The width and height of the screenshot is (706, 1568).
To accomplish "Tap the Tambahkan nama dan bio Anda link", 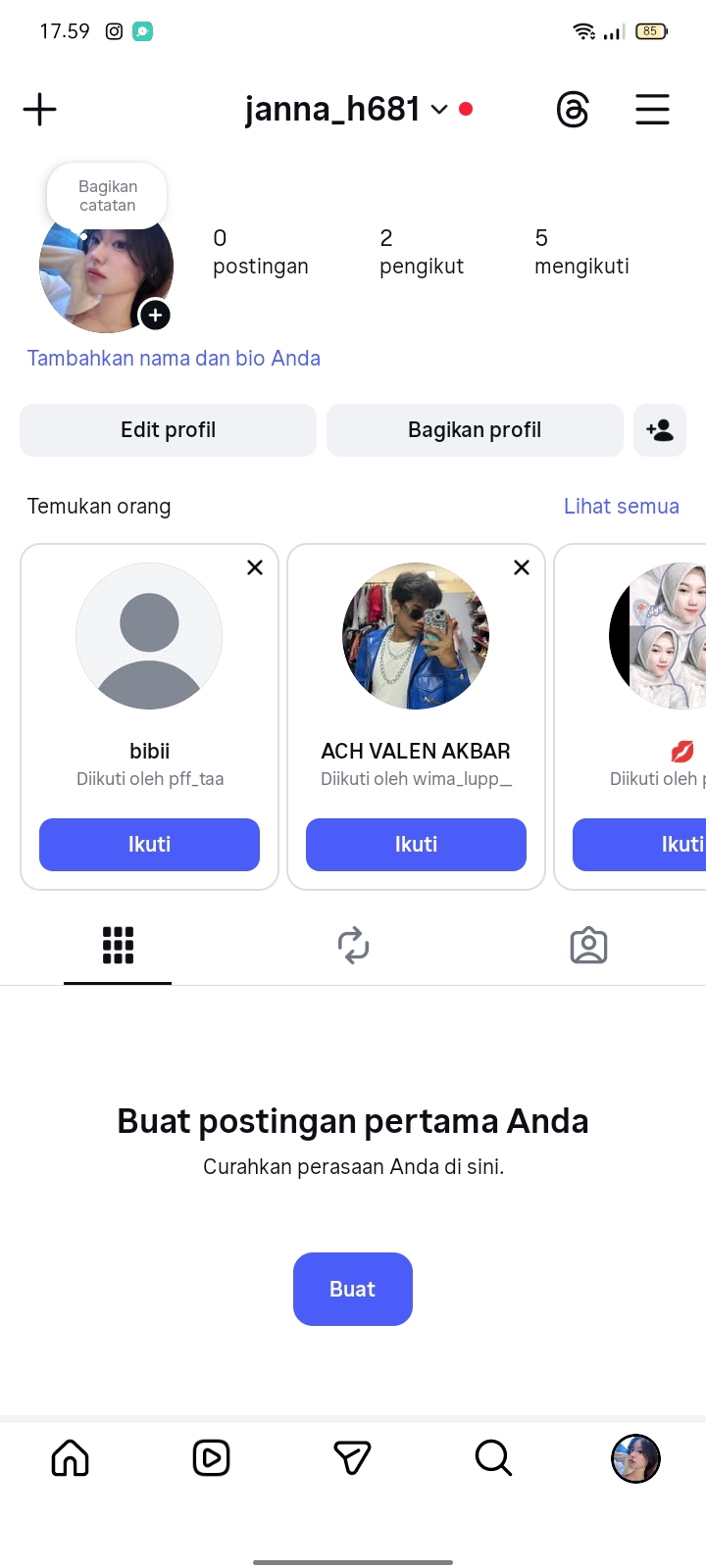I will pyautogui.click(x=174, y=359).
